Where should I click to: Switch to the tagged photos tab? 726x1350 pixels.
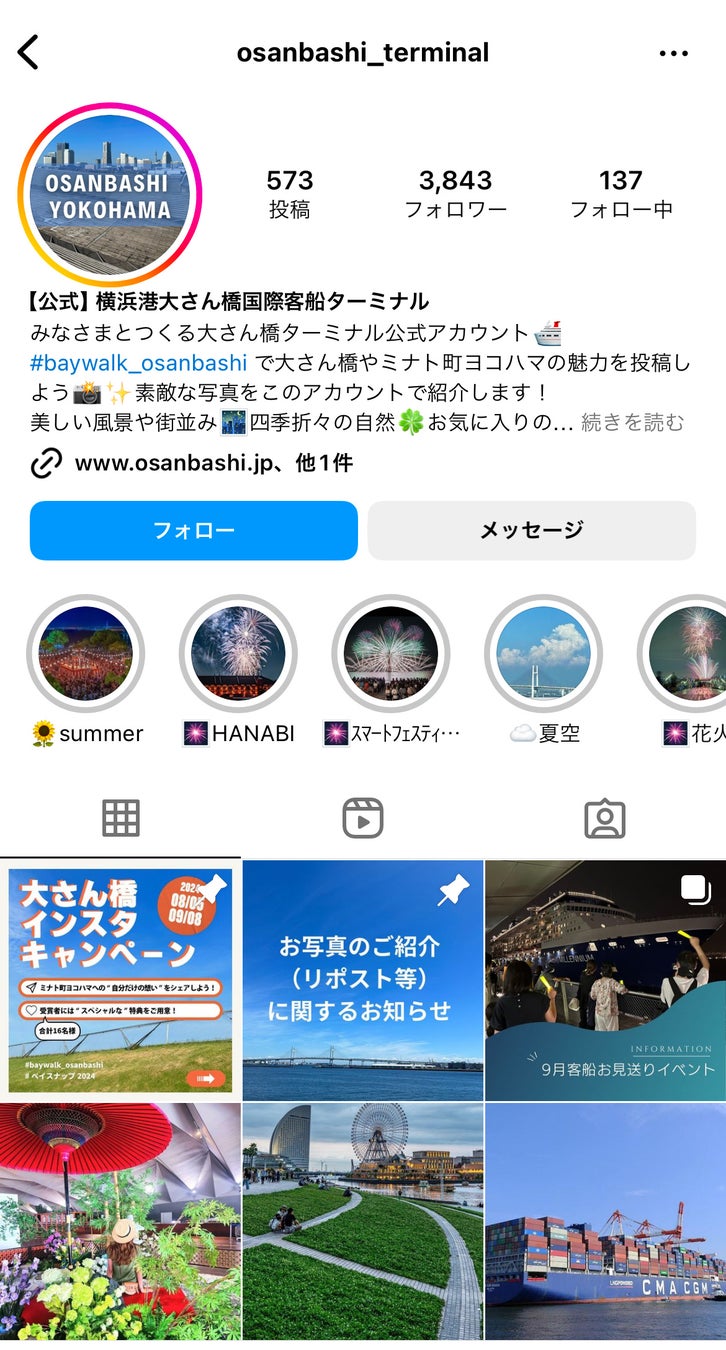(x=604, y=819)
